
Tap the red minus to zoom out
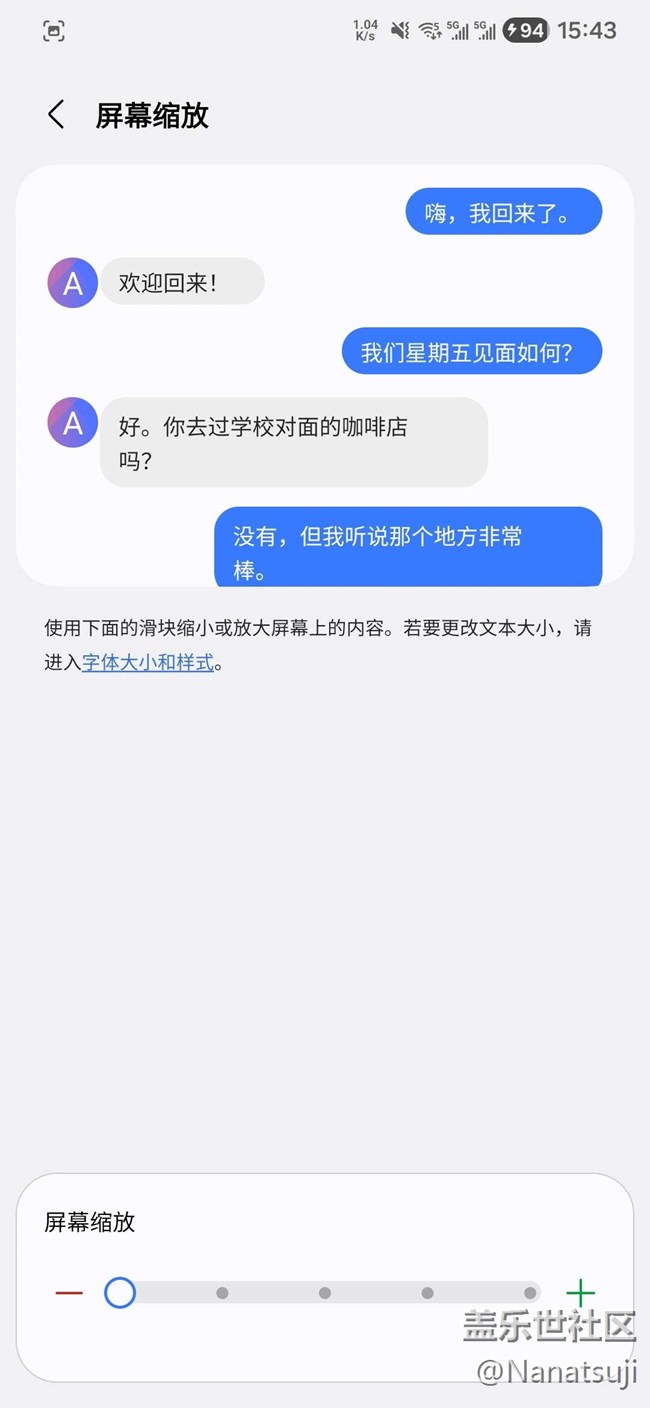coord(69,1293)
